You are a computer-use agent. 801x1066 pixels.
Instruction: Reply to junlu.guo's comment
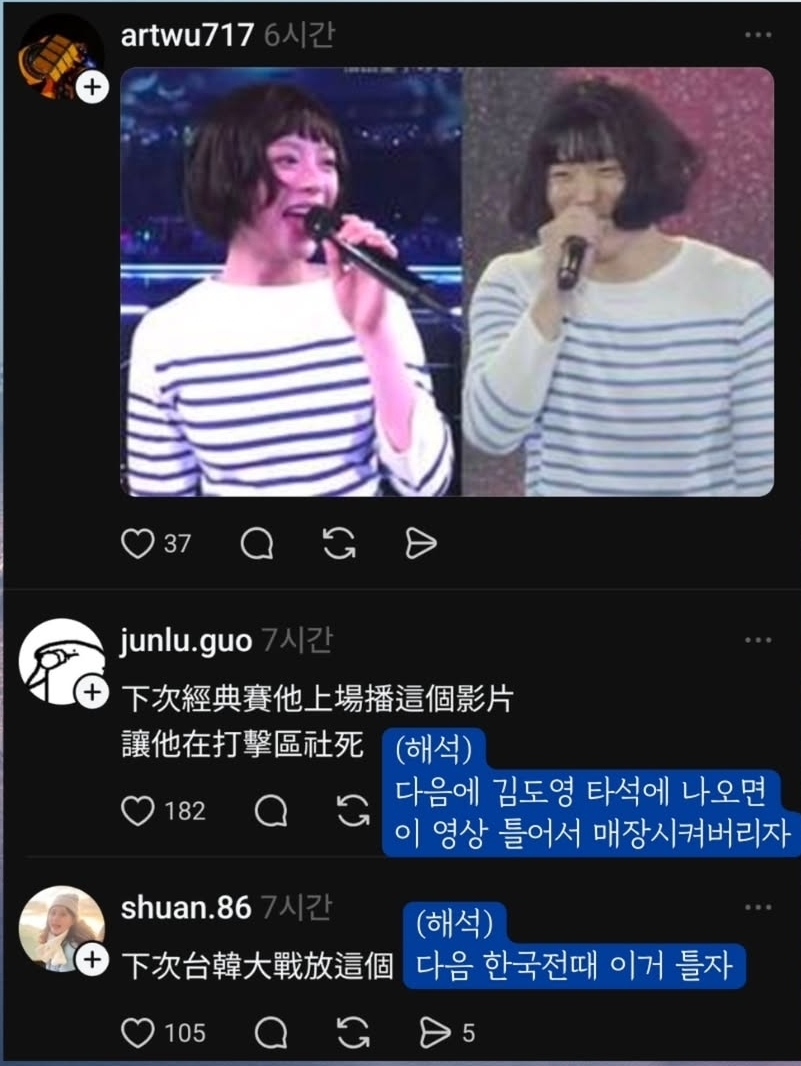tap(270, 811)
